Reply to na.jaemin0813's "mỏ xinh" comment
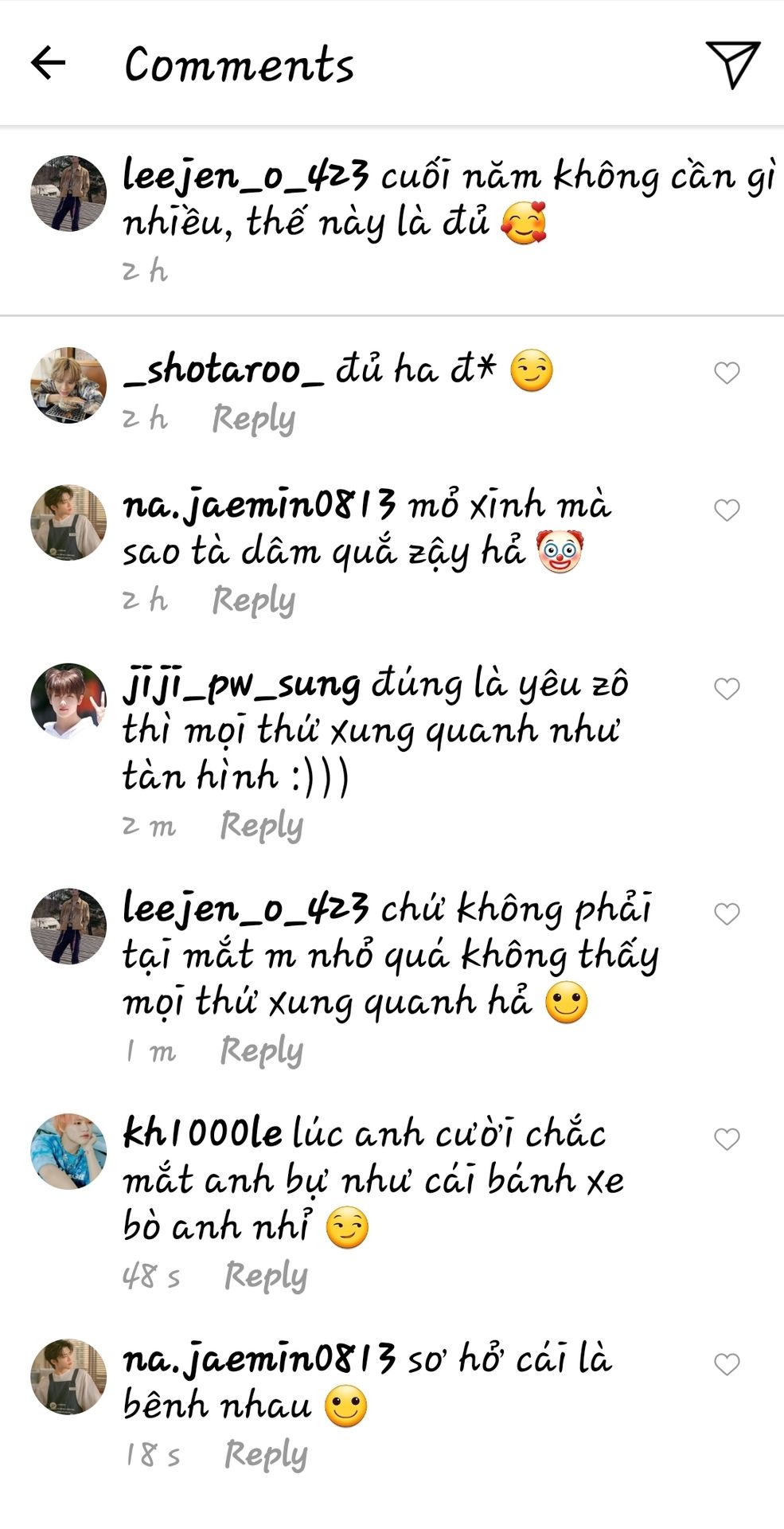Image resolution: width=784 pixels, height=1529 pixels. pyautogui.click(x=253, y=600)
